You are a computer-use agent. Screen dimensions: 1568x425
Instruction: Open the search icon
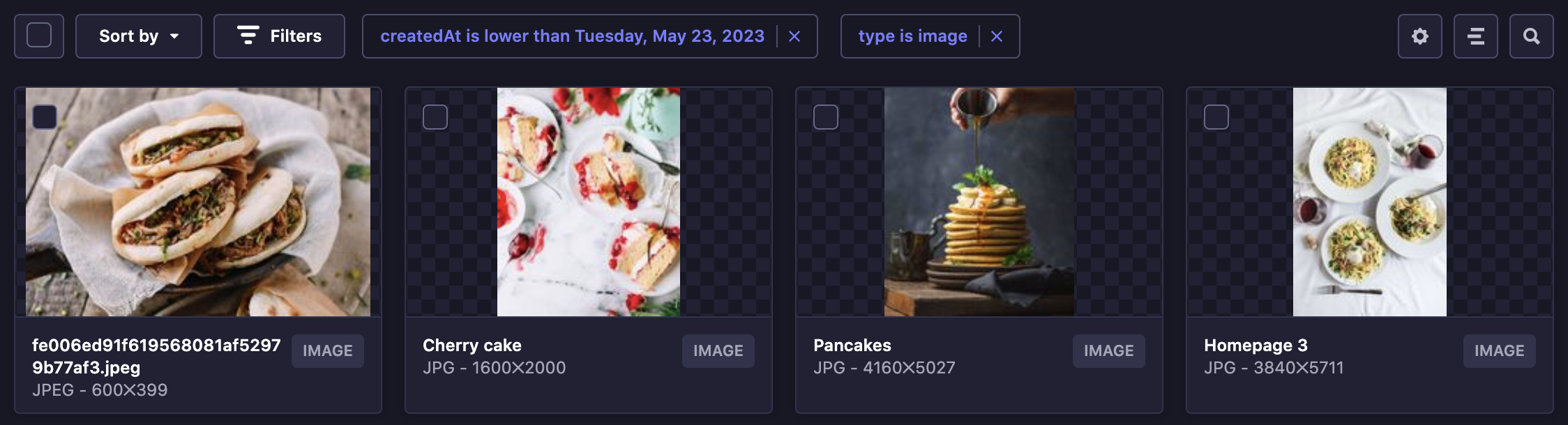tap(1531, 36)
